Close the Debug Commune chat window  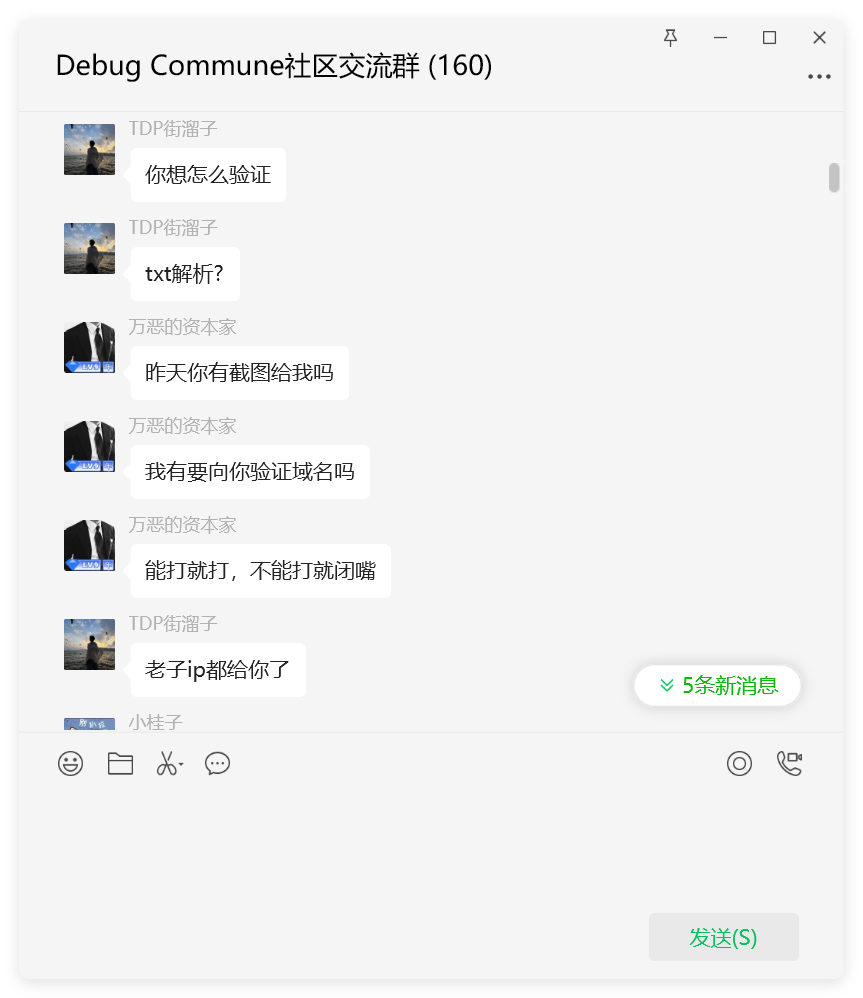[819, 38]
